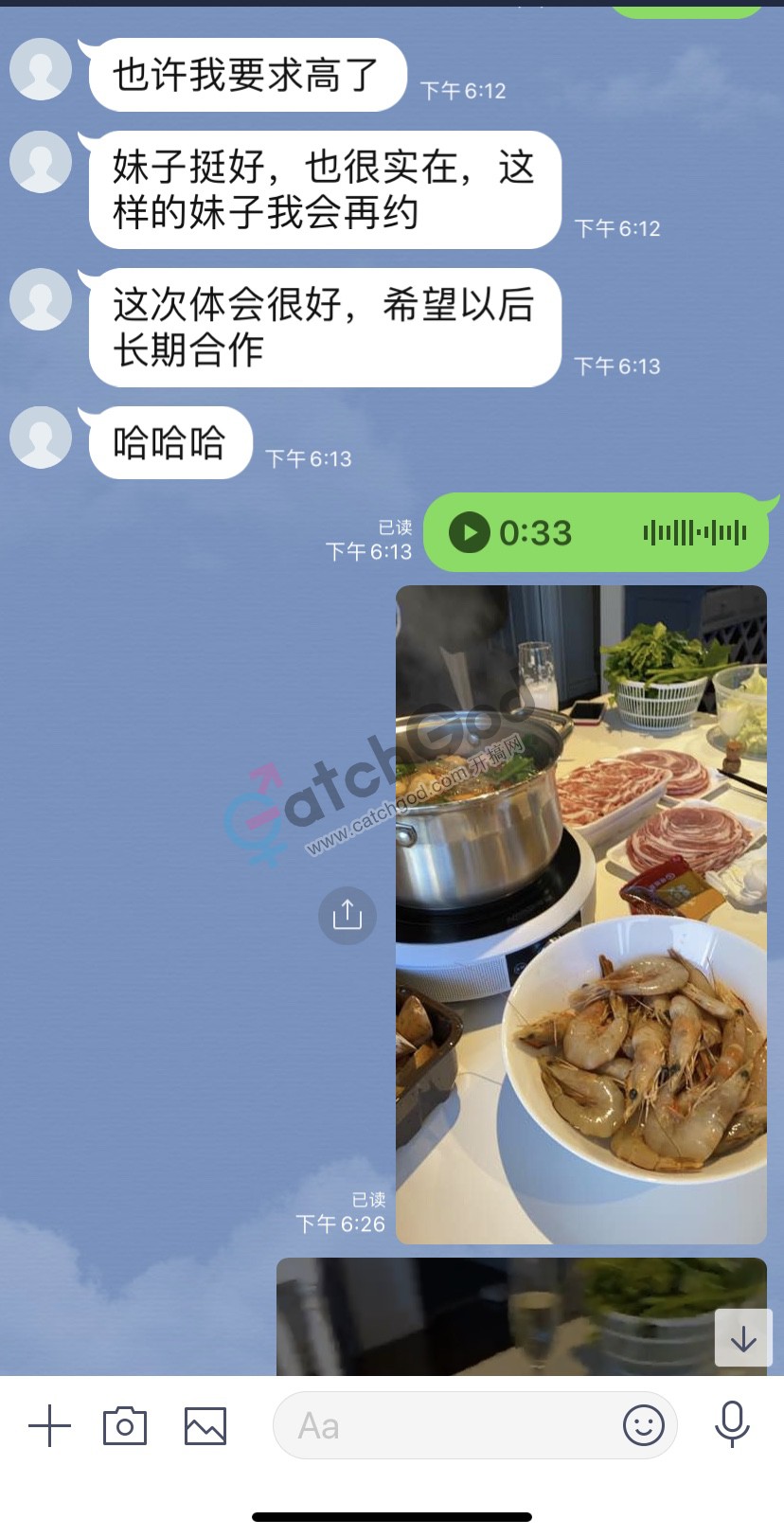Open sender's avatar next to 哈哈哈 message
Image resolution: width=784 pixels, height=1537 pixels.
point(41,438)
